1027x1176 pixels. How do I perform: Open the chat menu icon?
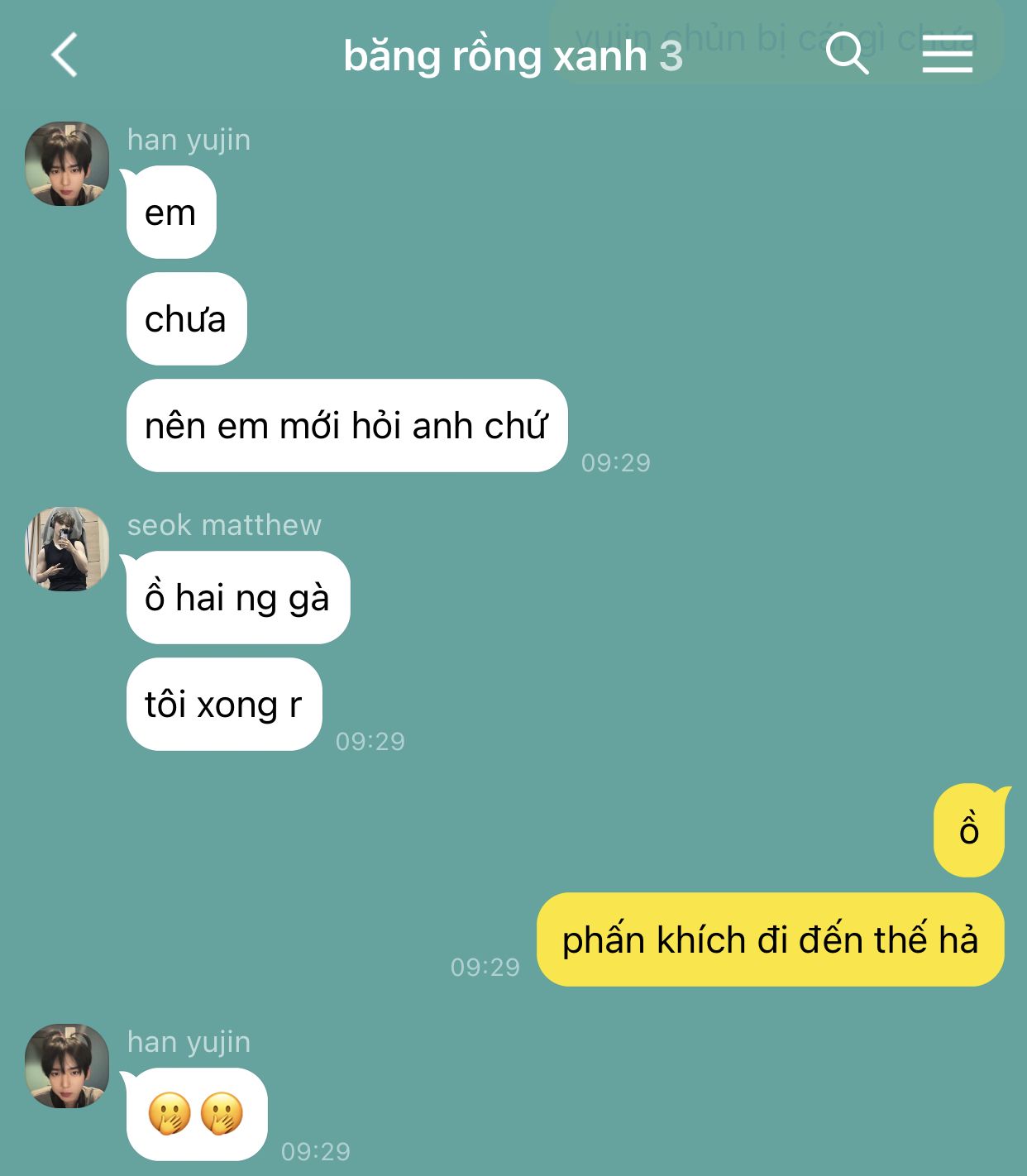pos(947,55)
